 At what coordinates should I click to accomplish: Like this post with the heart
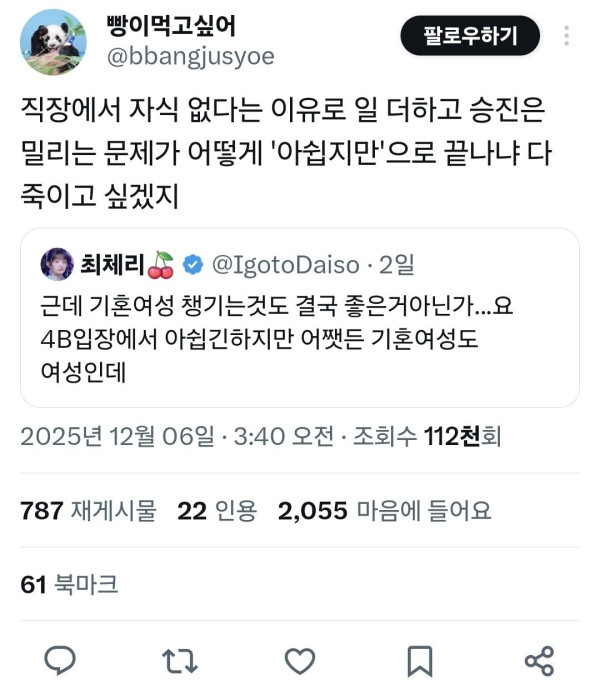click(300, 660)
